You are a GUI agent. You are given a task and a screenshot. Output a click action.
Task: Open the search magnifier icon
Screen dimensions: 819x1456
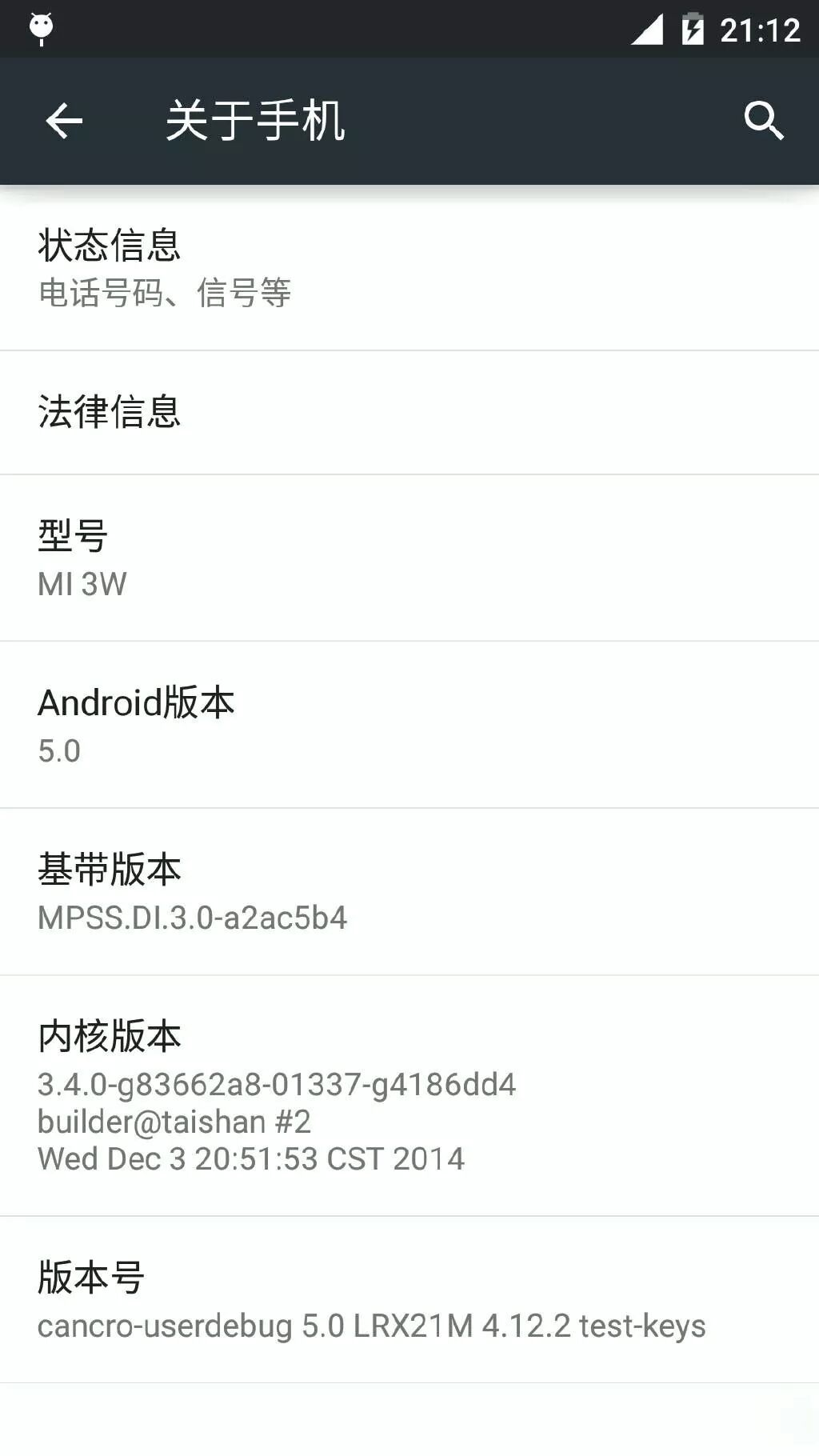click(763, 121)
